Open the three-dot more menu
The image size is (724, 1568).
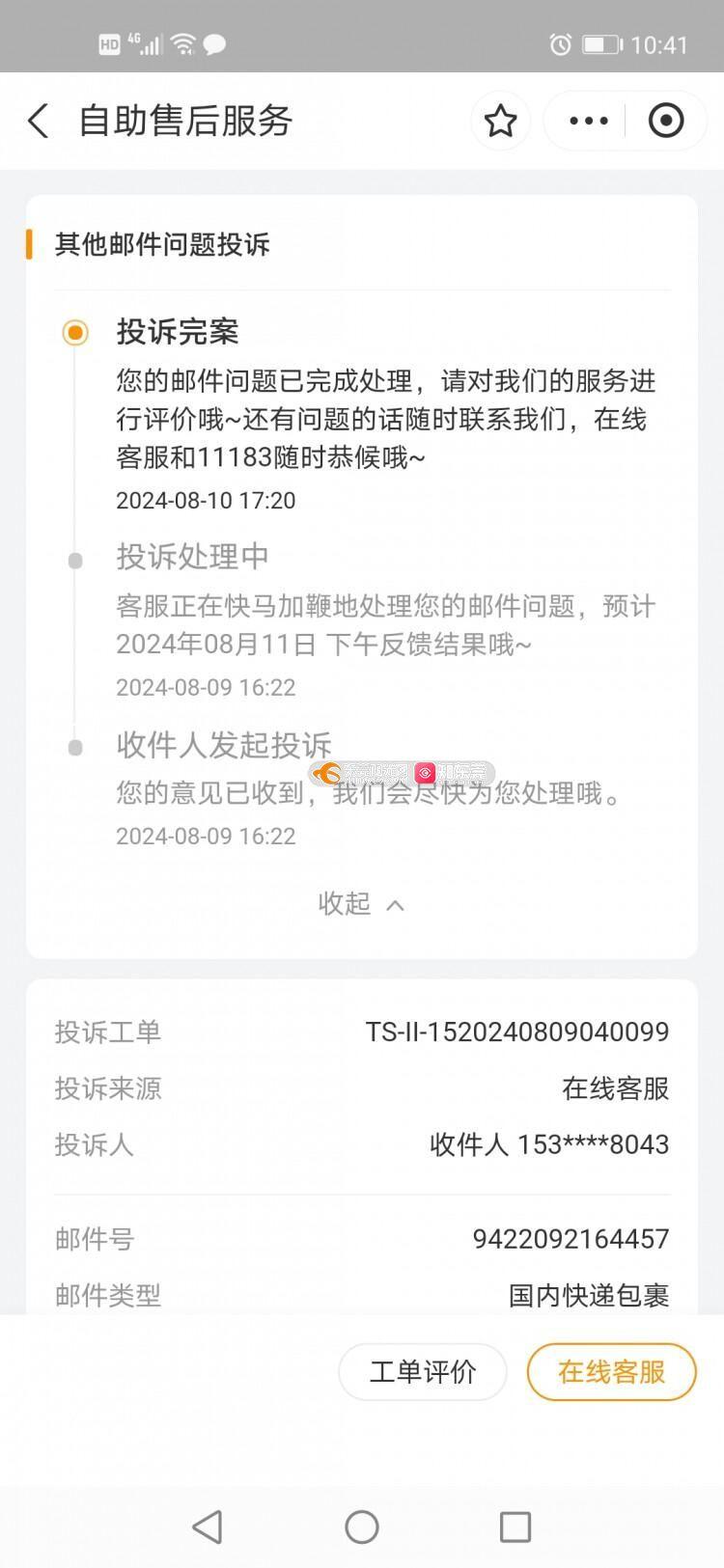click(589, 121)
